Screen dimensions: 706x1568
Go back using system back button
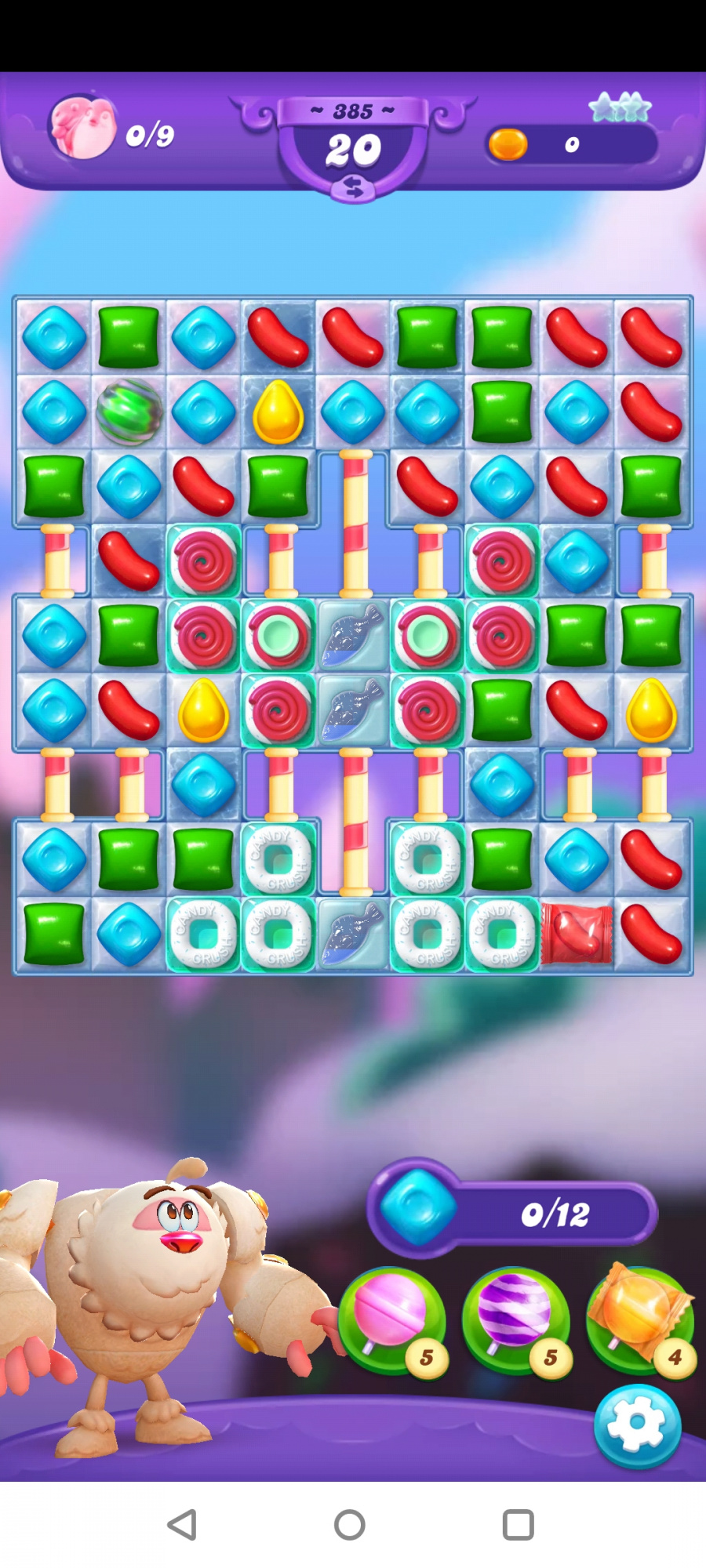(x=182, y=1525)
